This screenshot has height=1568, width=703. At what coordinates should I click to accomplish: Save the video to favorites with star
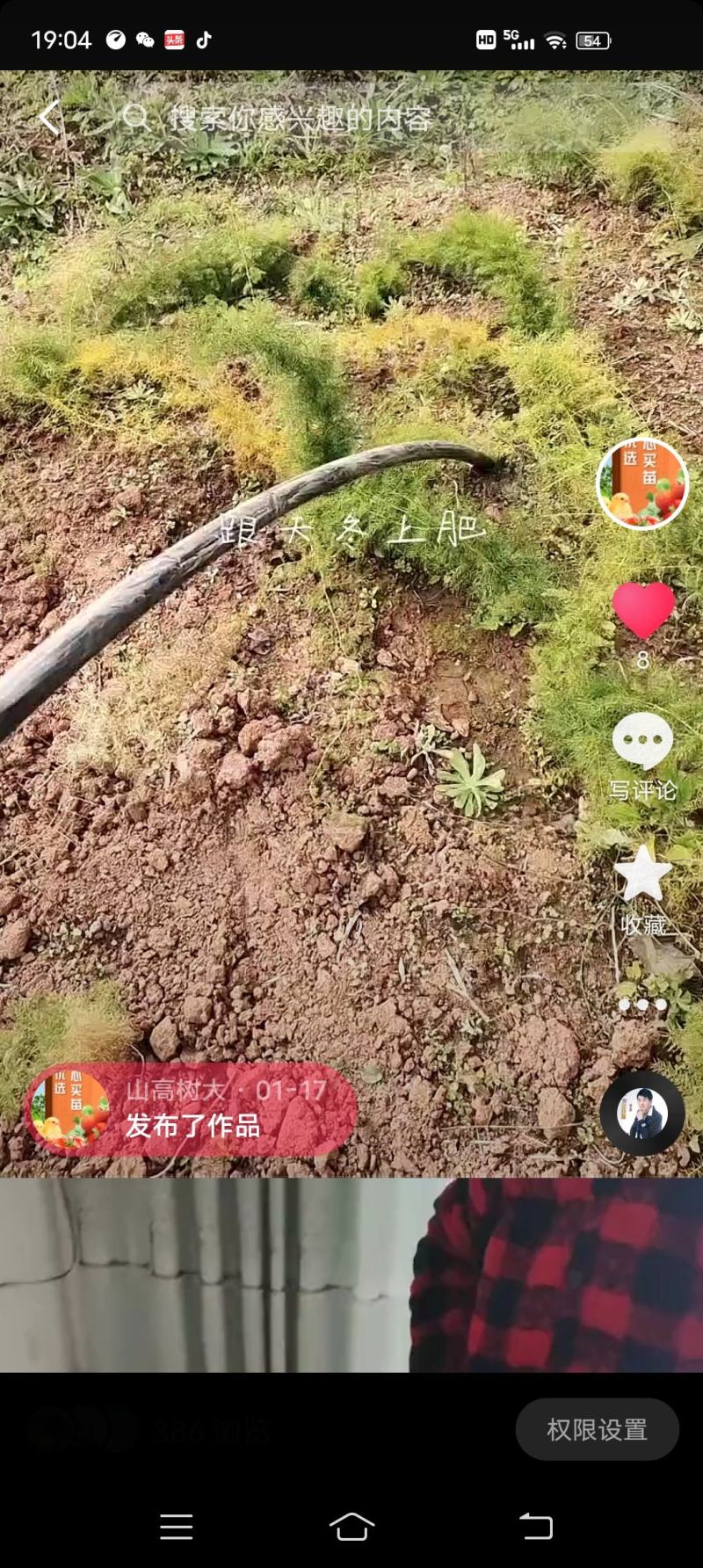pyautogui.click(x=643, y=889)
